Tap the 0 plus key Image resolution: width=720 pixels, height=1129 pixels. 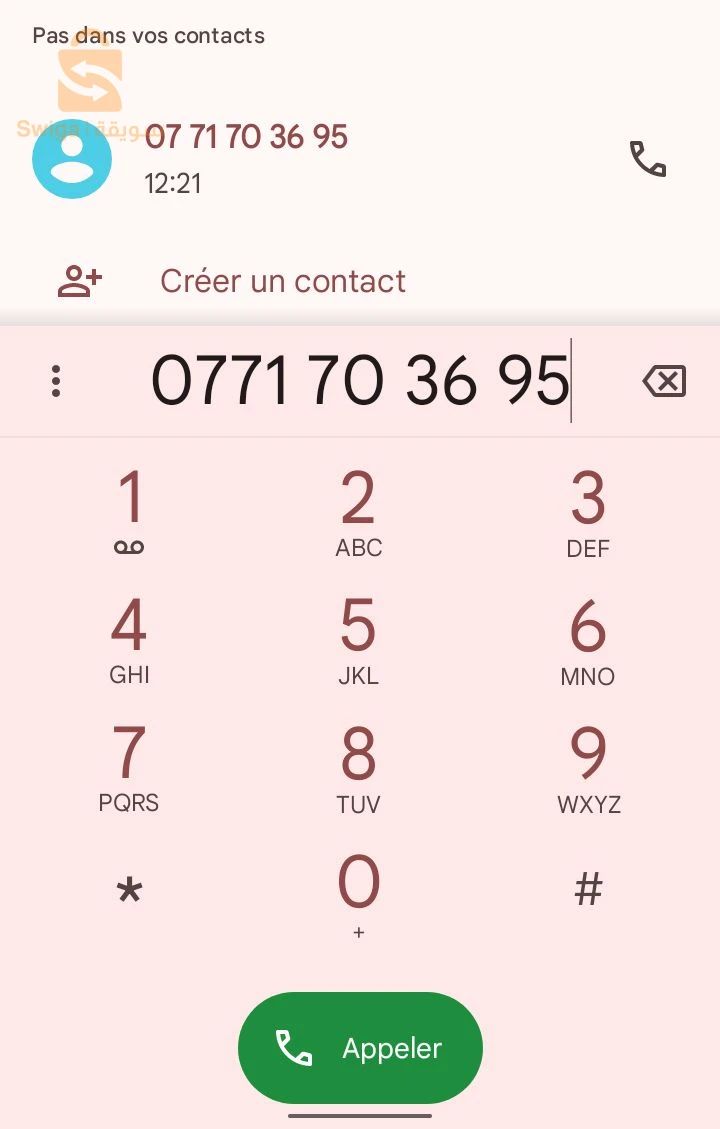click(x=359, y=893)
